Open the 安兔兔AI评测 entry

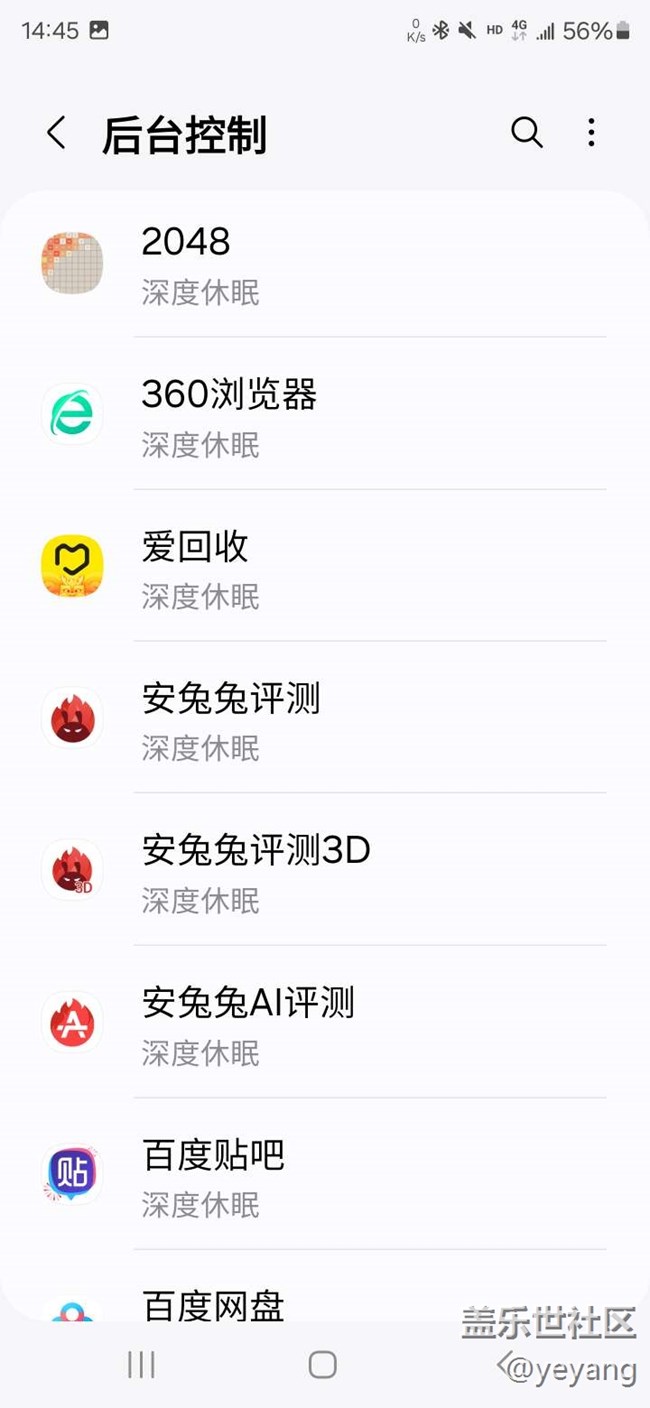click(x=325, y=1023)
